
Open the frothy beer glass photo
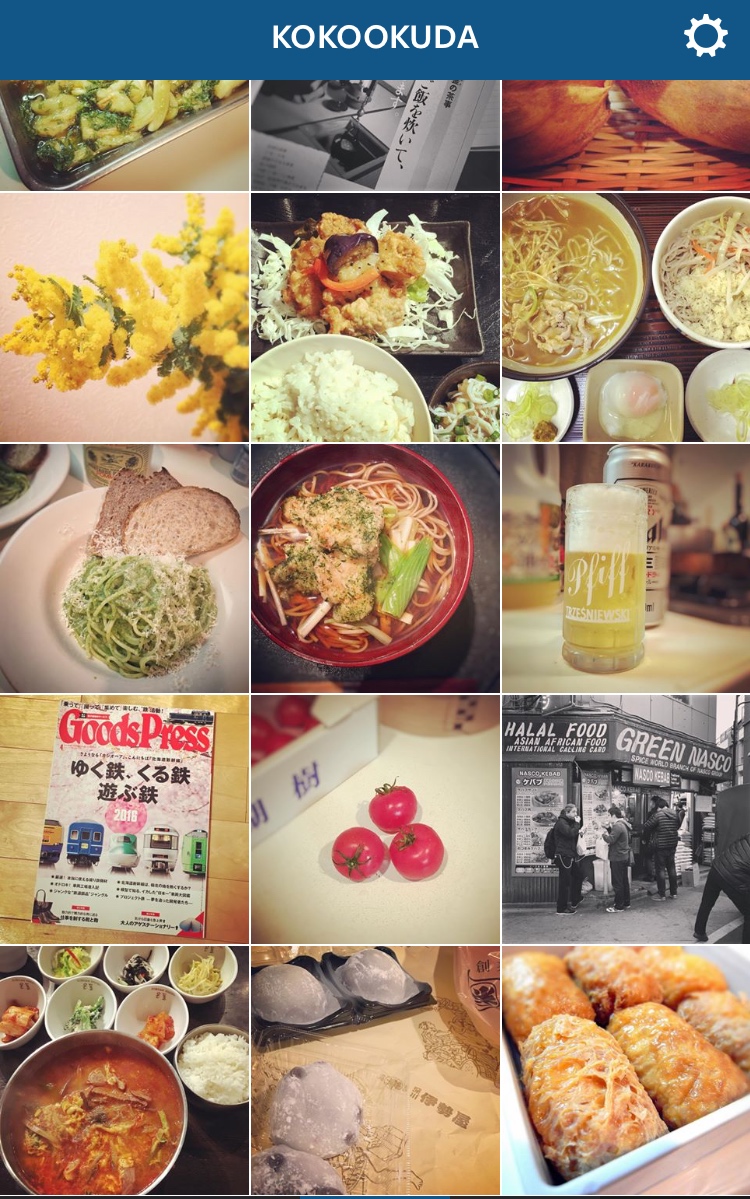click(626, 568)
